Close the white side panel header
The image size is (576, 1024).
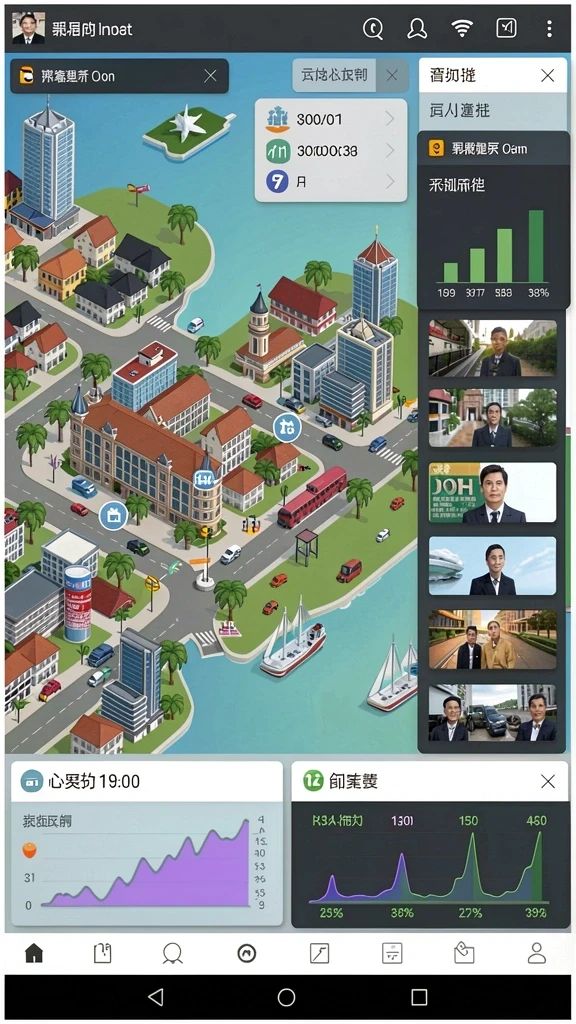[547, 76]
